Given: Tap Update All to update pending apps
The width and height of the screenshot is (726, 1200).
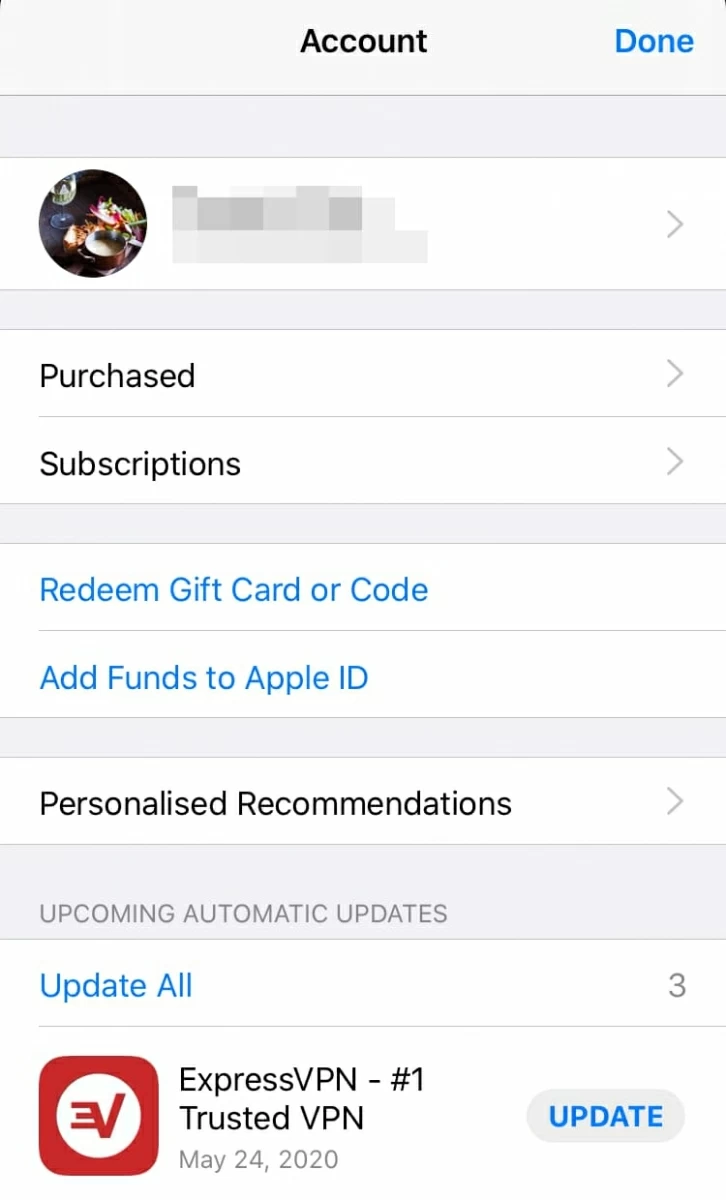Looking at the screenshot, I should pos(116,986).
